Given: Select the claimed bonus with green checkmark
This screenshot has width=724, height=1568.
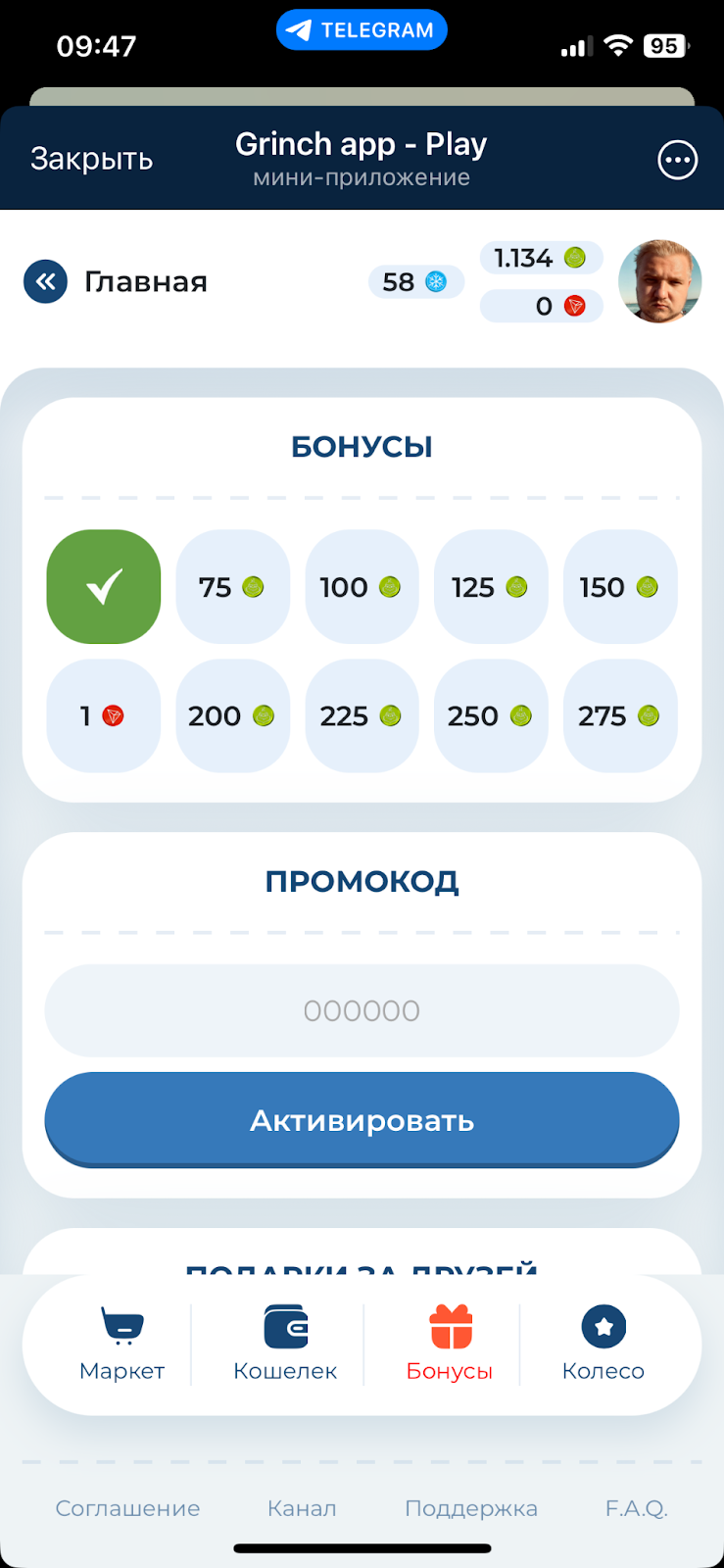Looking at the screenshot, I should pyautogui.click(x=103, y=586).
